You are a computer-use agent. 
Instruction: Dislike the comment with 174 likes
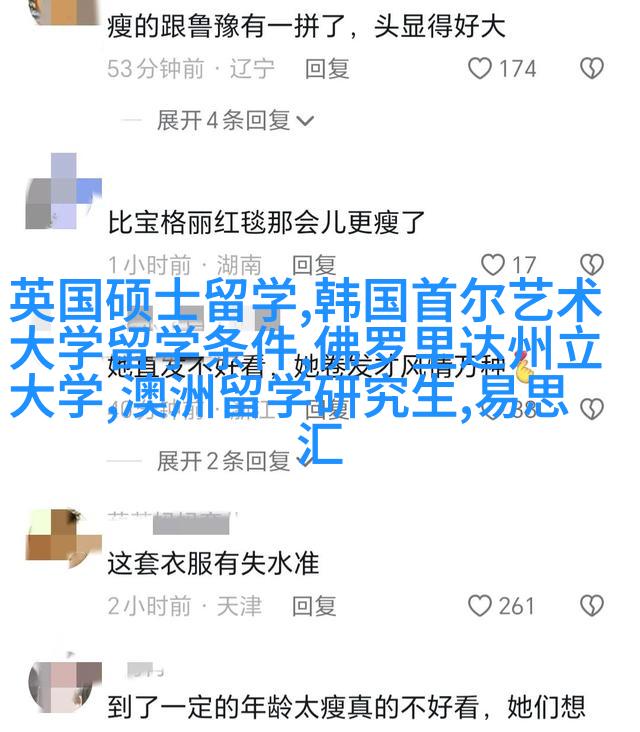point(592,69)
